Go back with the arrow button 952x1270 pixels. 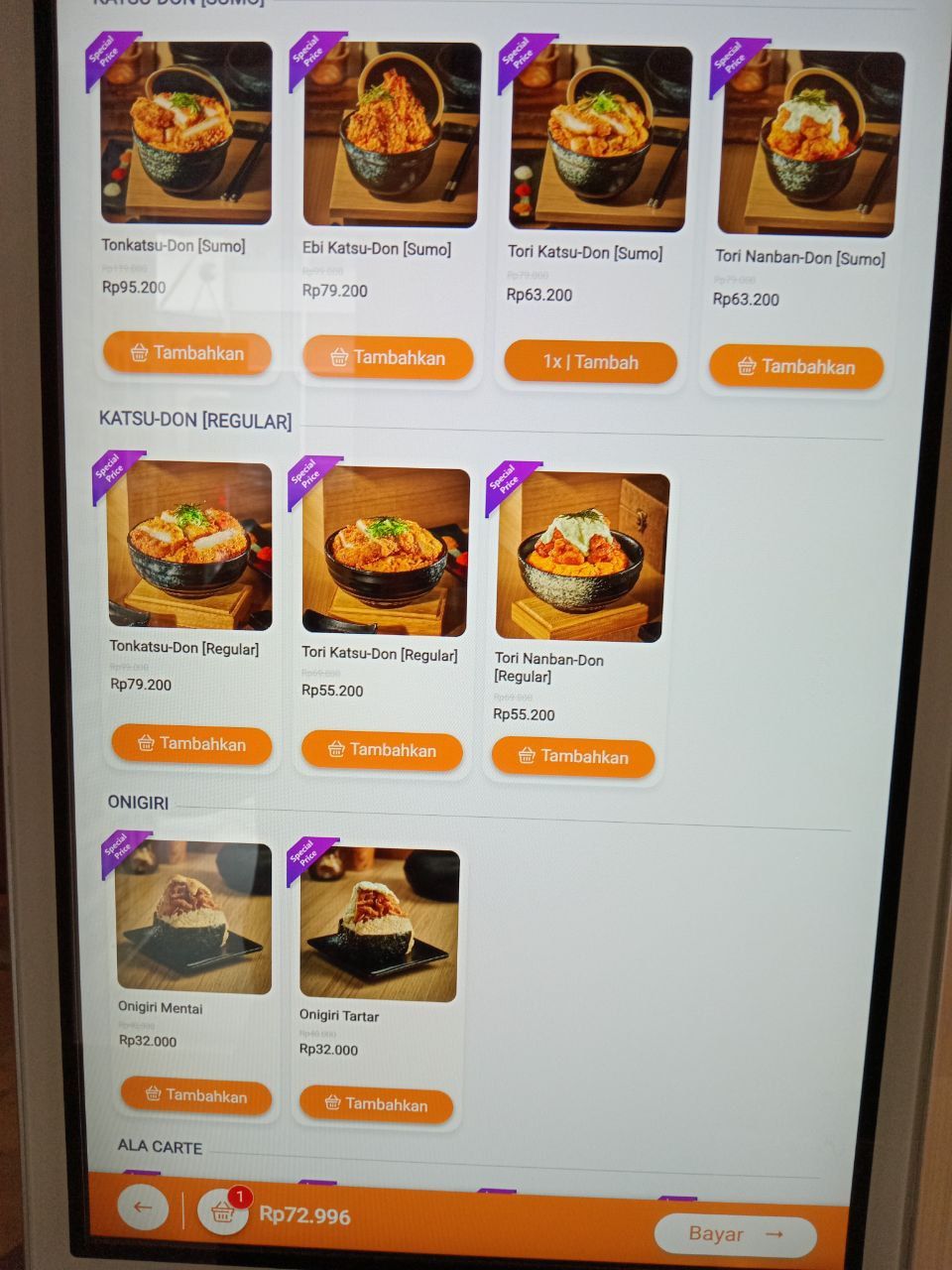(143, 1206)
